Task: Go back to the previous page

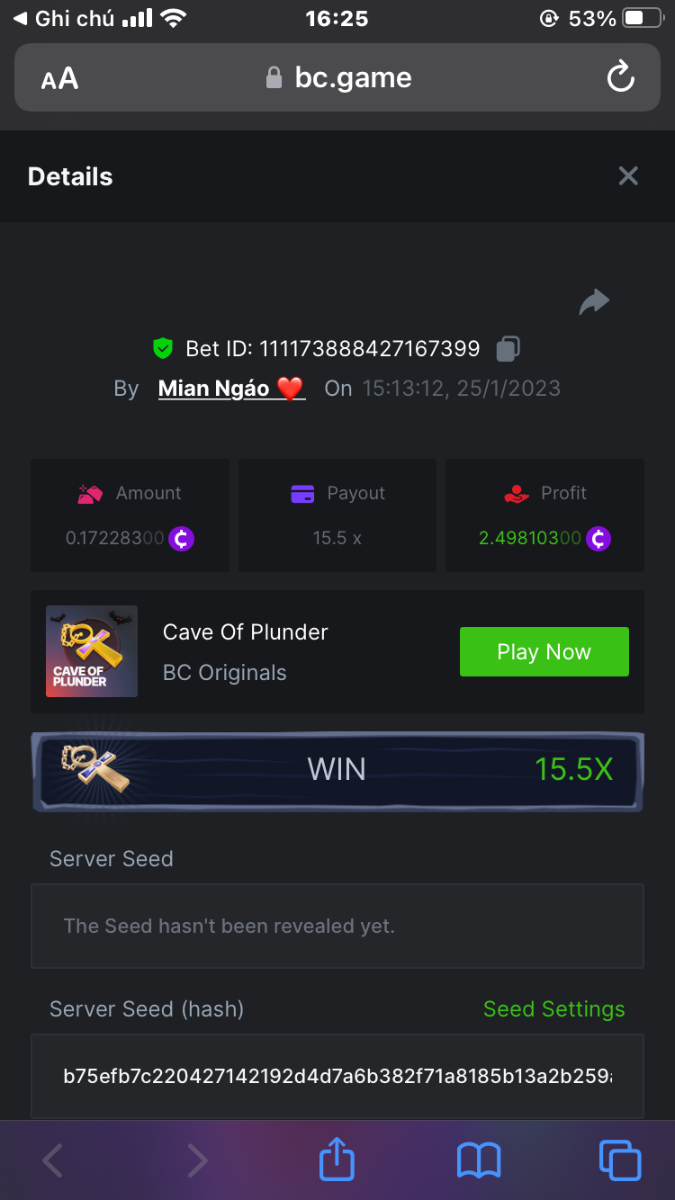Action: pyautogui.click(x=53, y=1160)
